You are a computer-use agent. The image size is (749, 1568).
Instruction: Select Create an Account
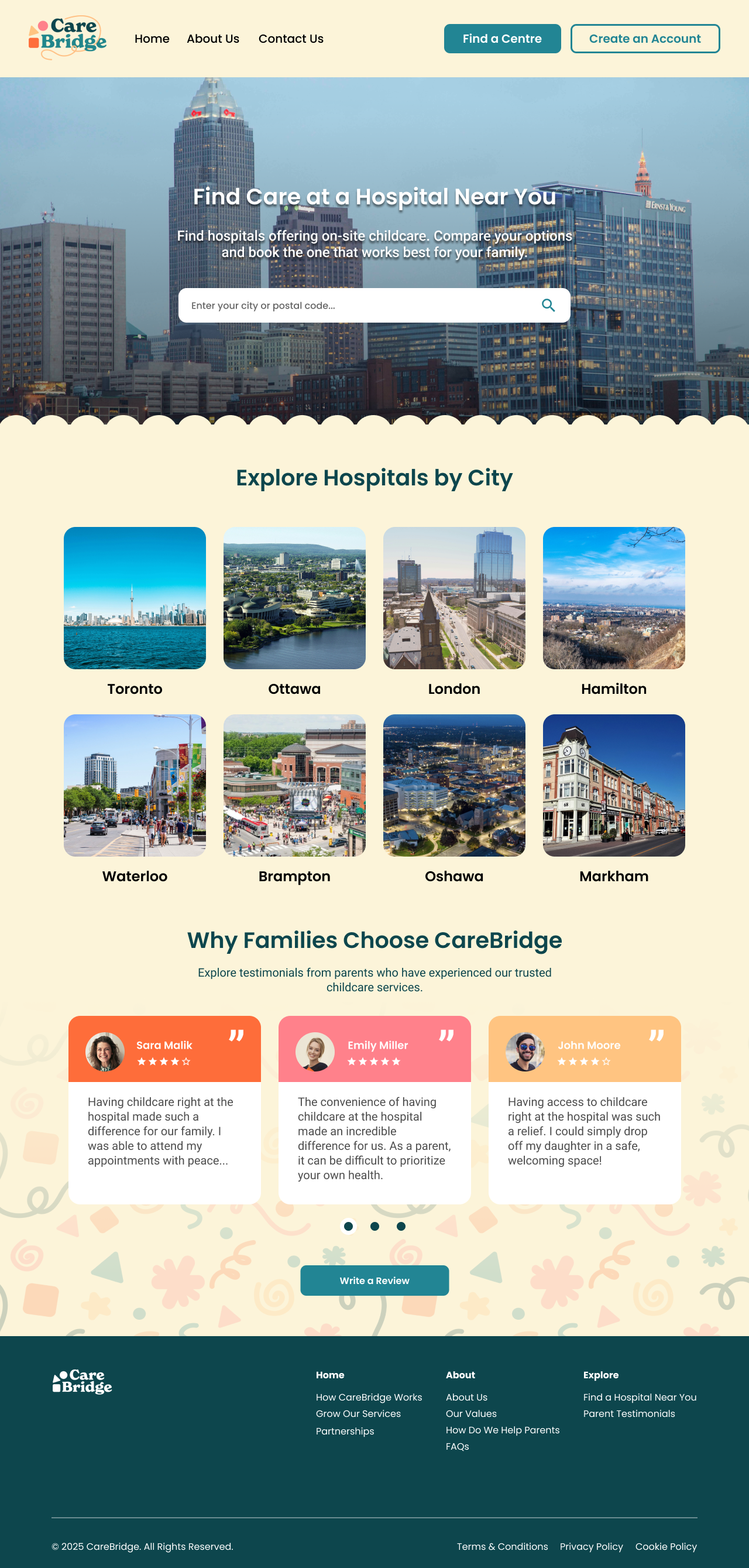click(x=645, y=38)
